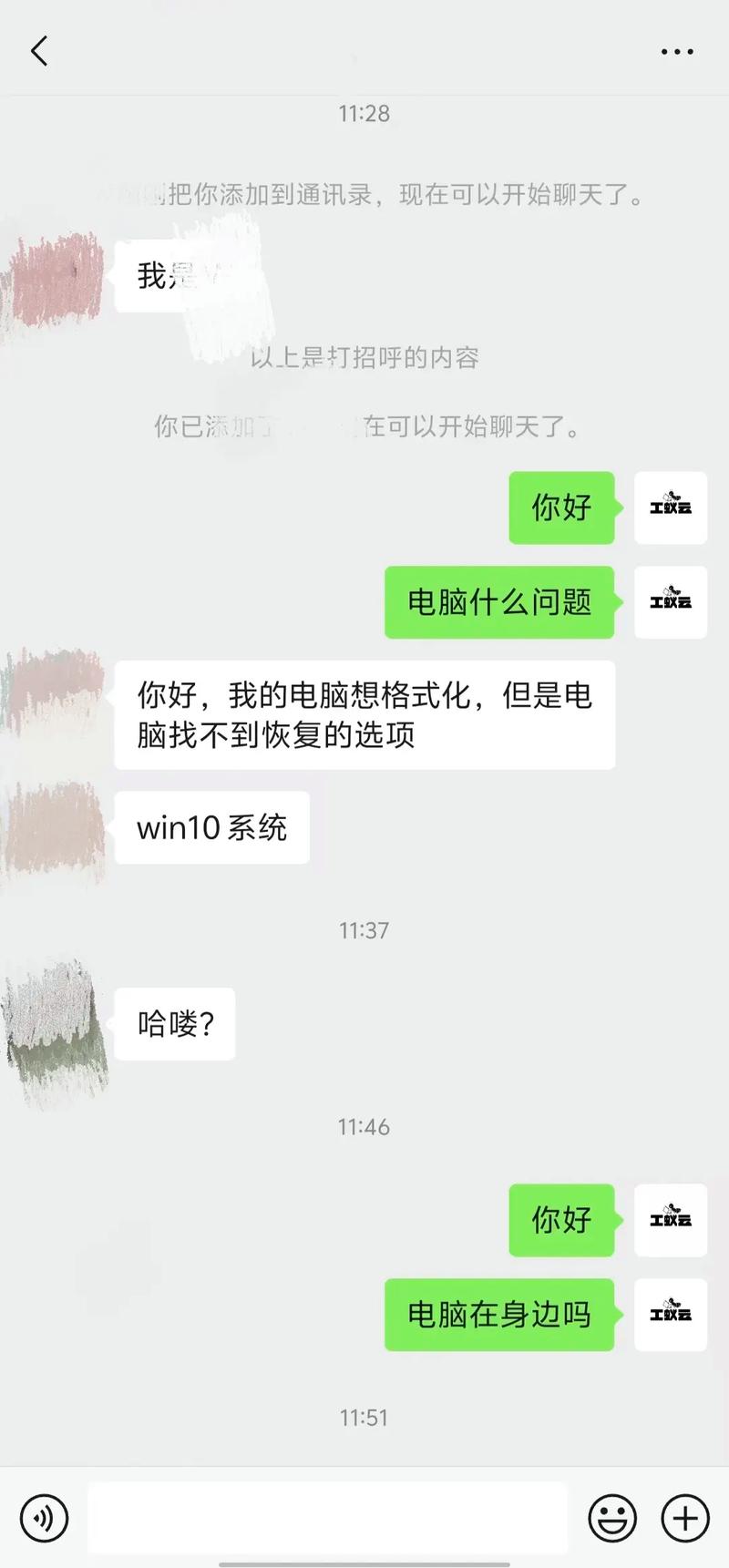
Task: Tap the 工蚁云 avatar beside 电脑在身边吗
Action: coord(671,1315)
